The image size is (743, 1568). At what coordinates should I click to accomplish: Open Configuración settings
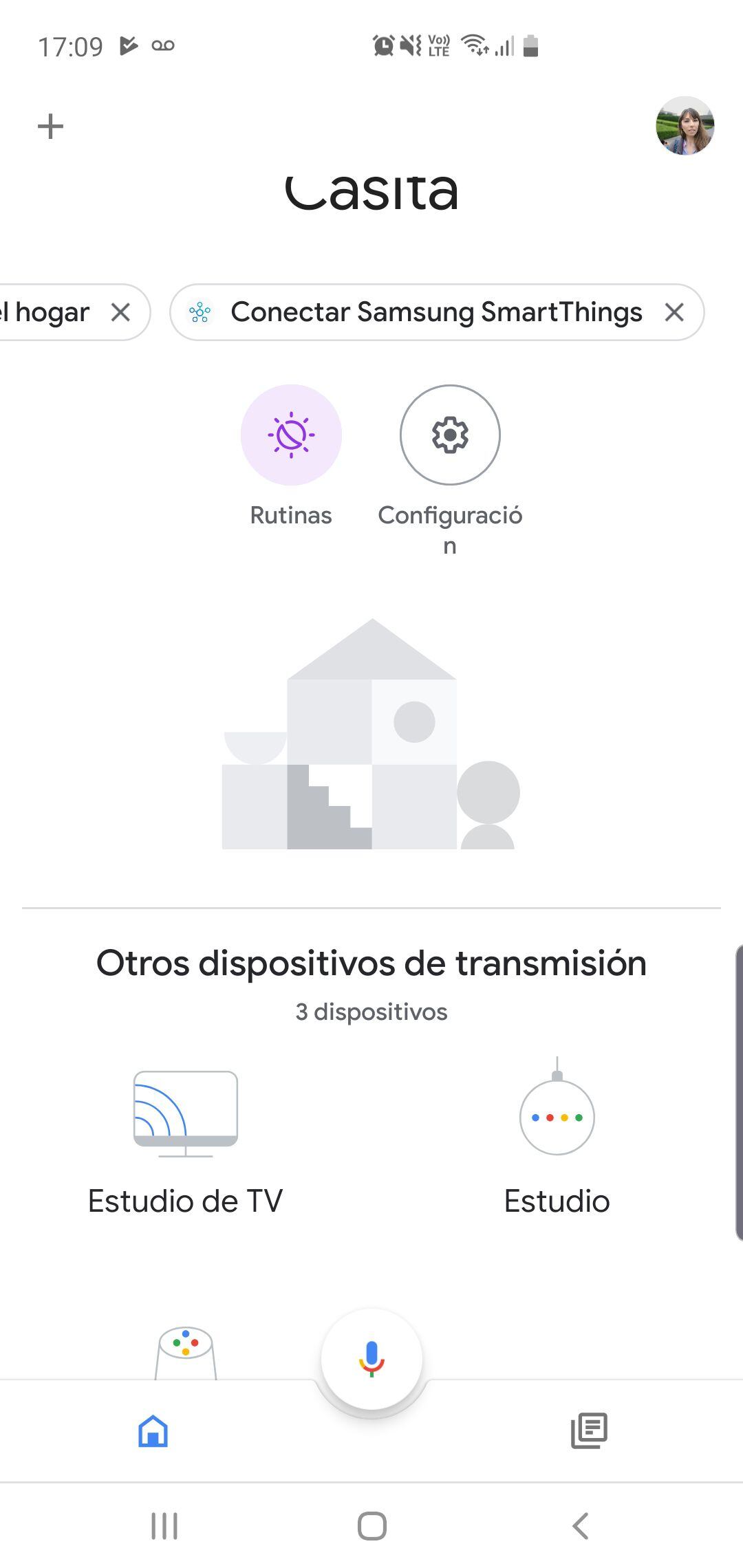point(450,435)
